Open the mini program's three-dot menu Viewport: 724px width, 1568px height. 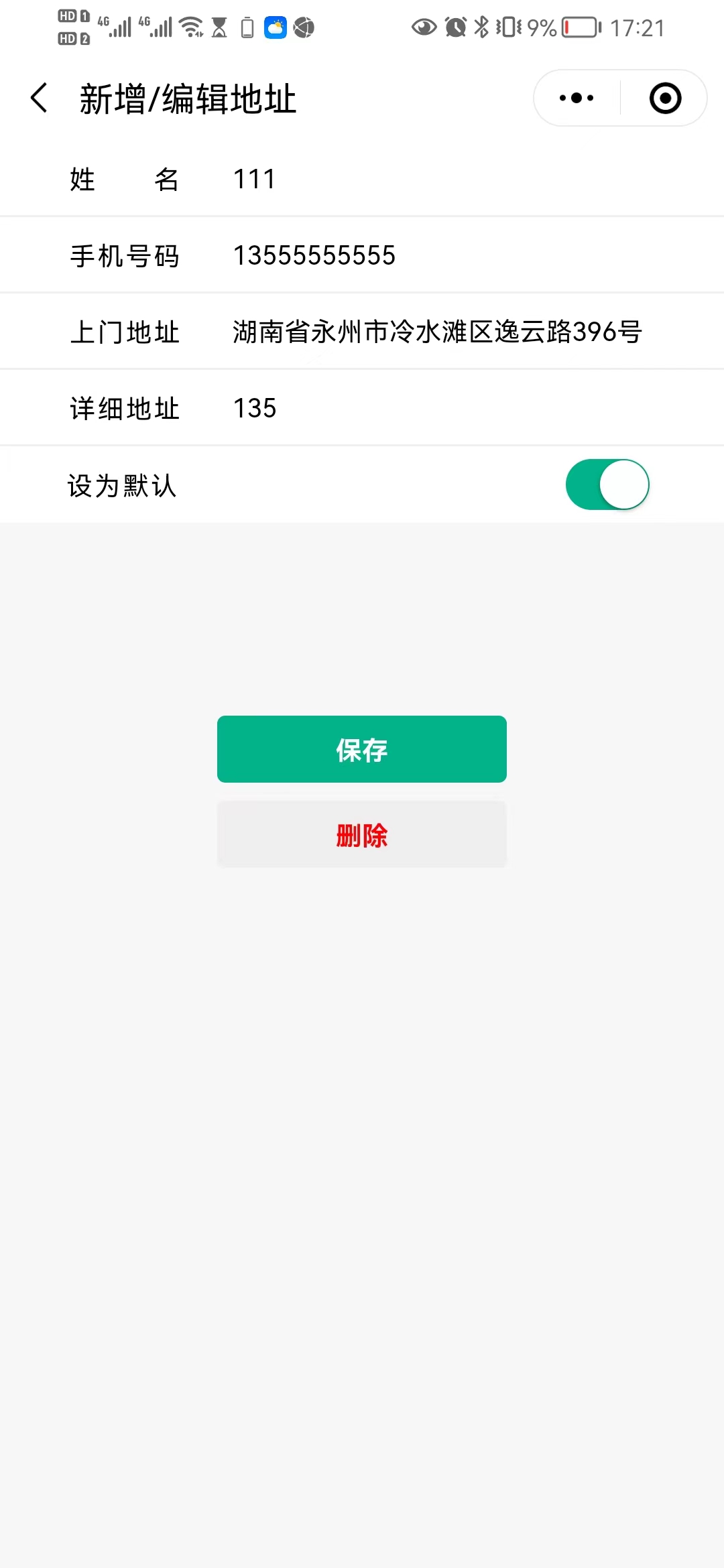pos(577,99)
